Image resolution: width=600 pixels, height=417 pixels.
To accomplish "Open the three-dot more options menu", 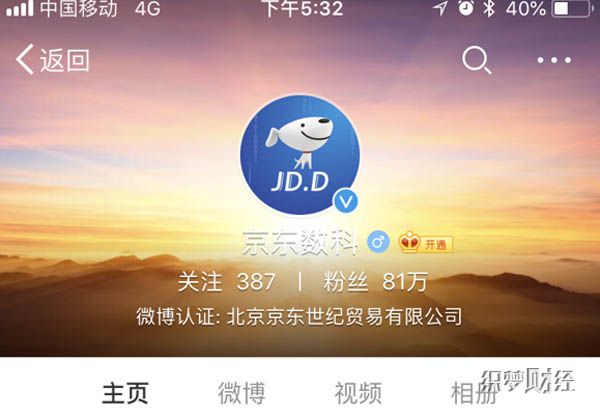I will click(x=553, y=60).
